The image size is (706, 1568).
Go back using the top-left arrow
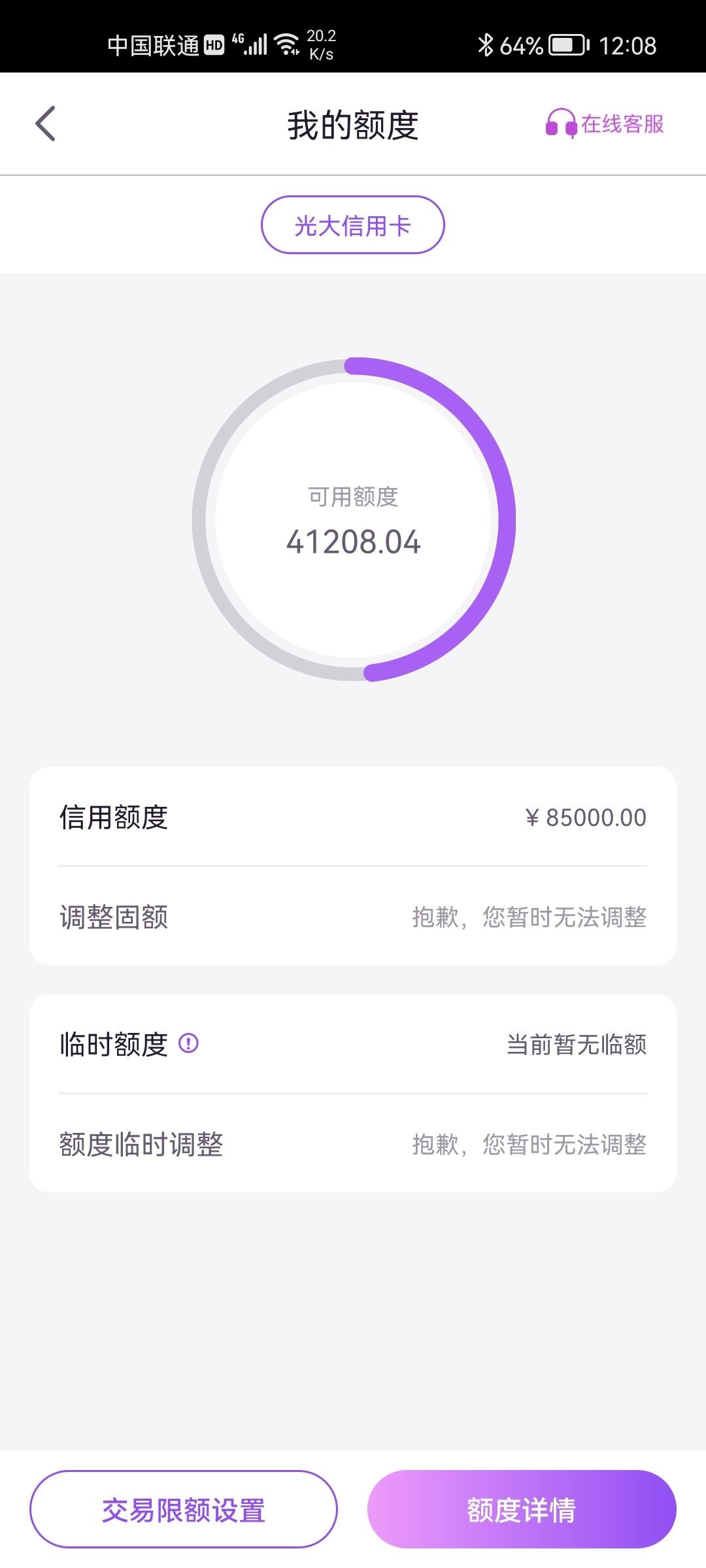(x=45, y=123)
